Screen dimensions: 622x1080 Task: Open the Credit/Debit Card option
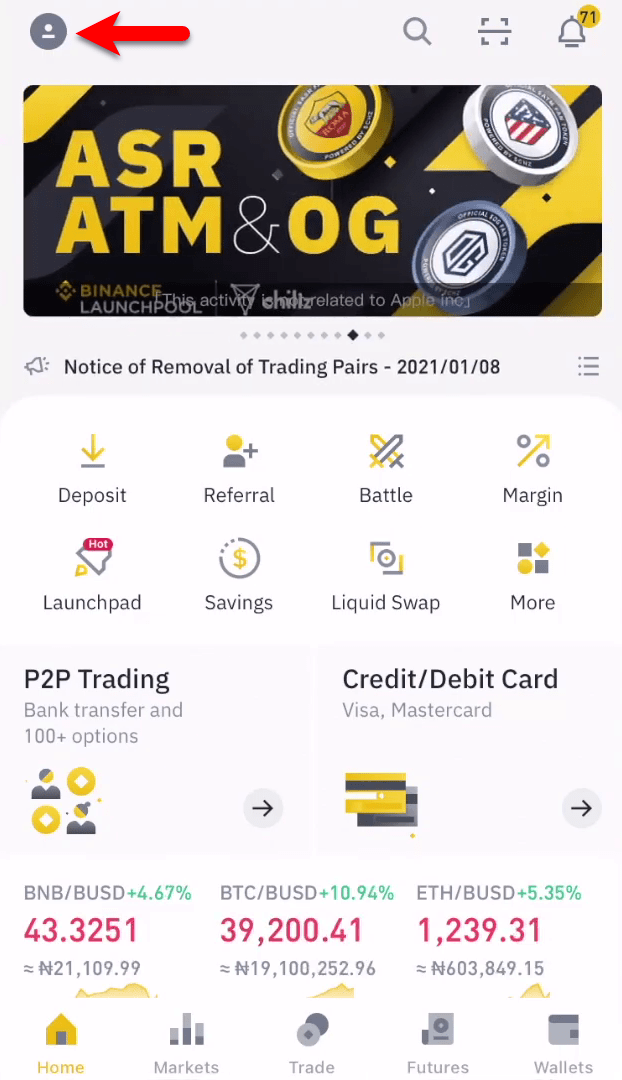point(468,751)
